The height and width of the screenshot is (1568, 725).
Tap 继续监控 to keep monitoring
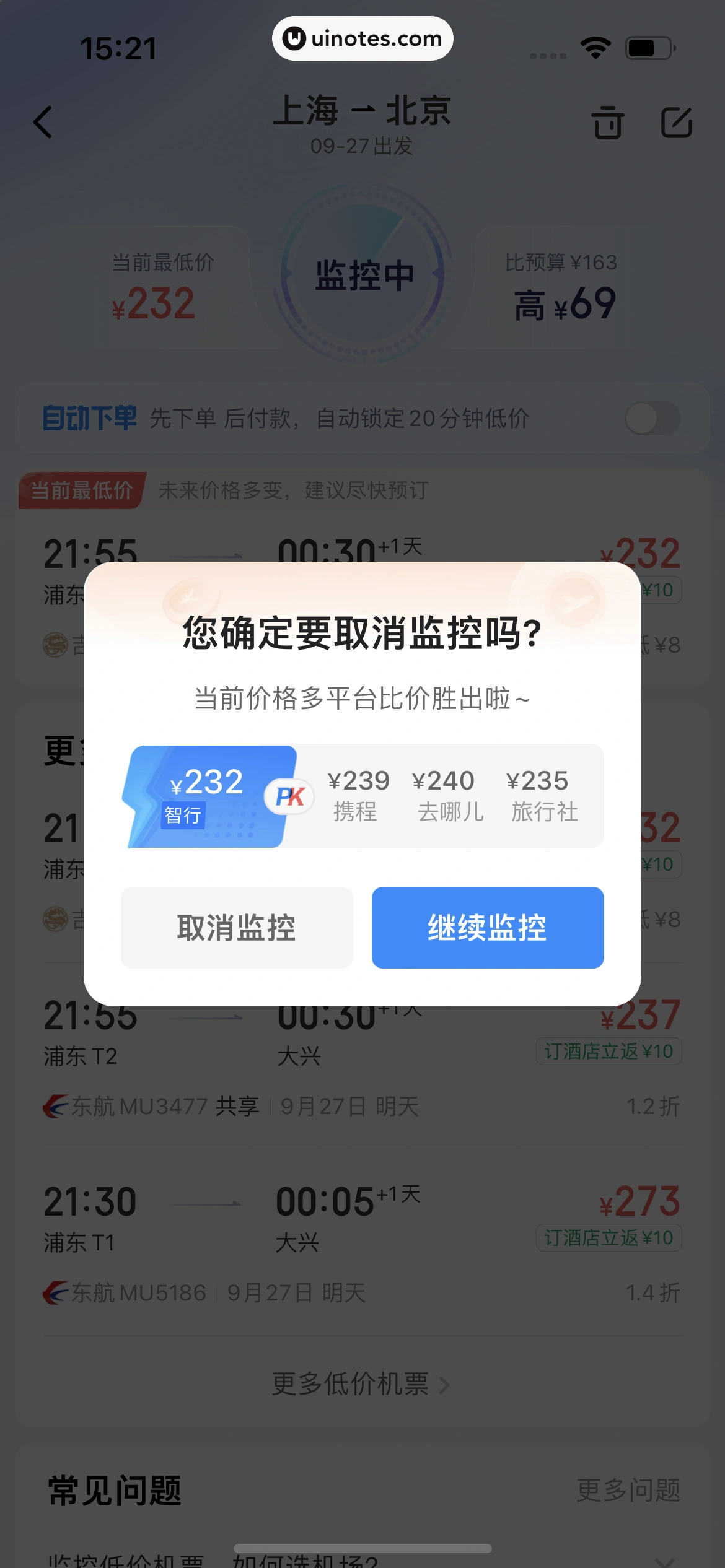(487, 927)
